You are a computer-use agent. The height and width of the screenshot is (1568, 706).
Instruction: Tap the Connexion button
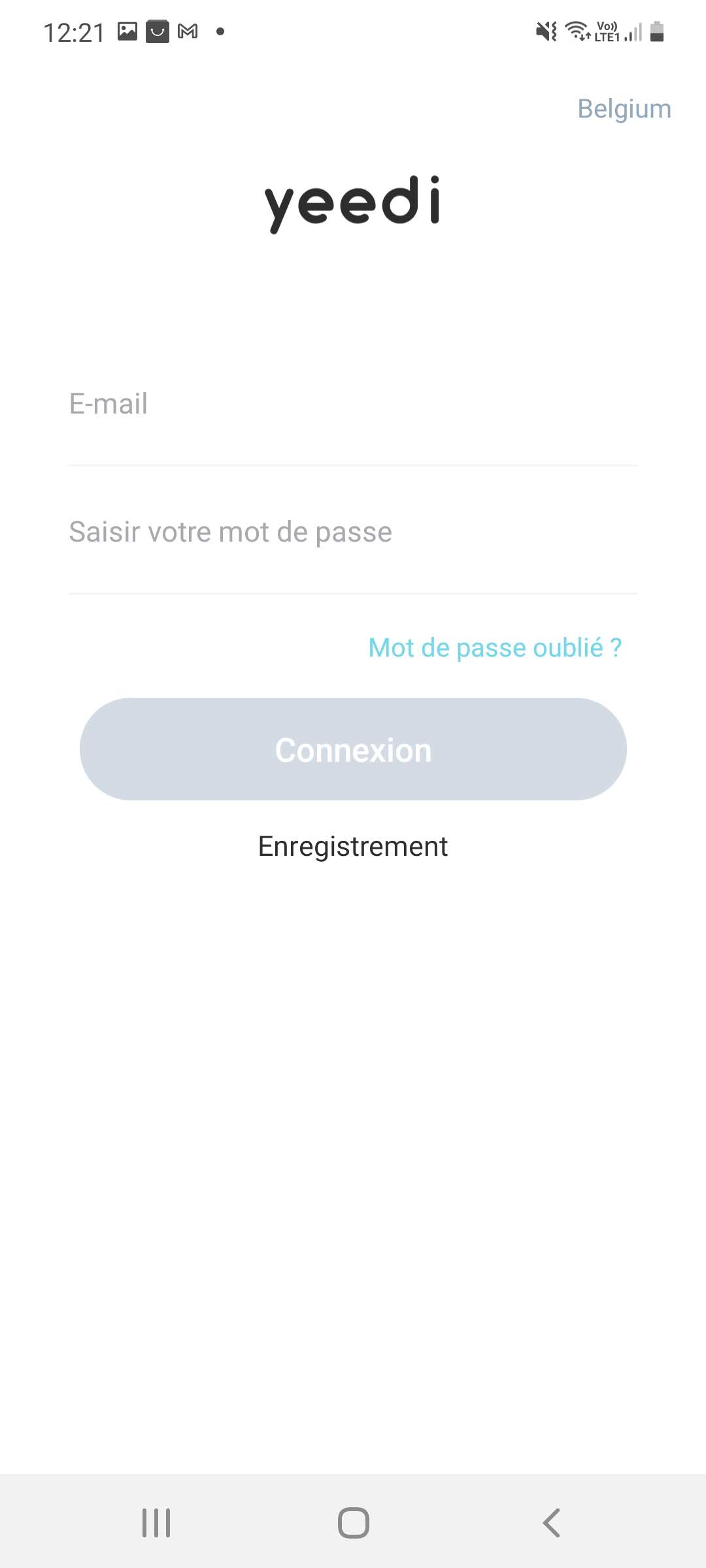(353, 749)
